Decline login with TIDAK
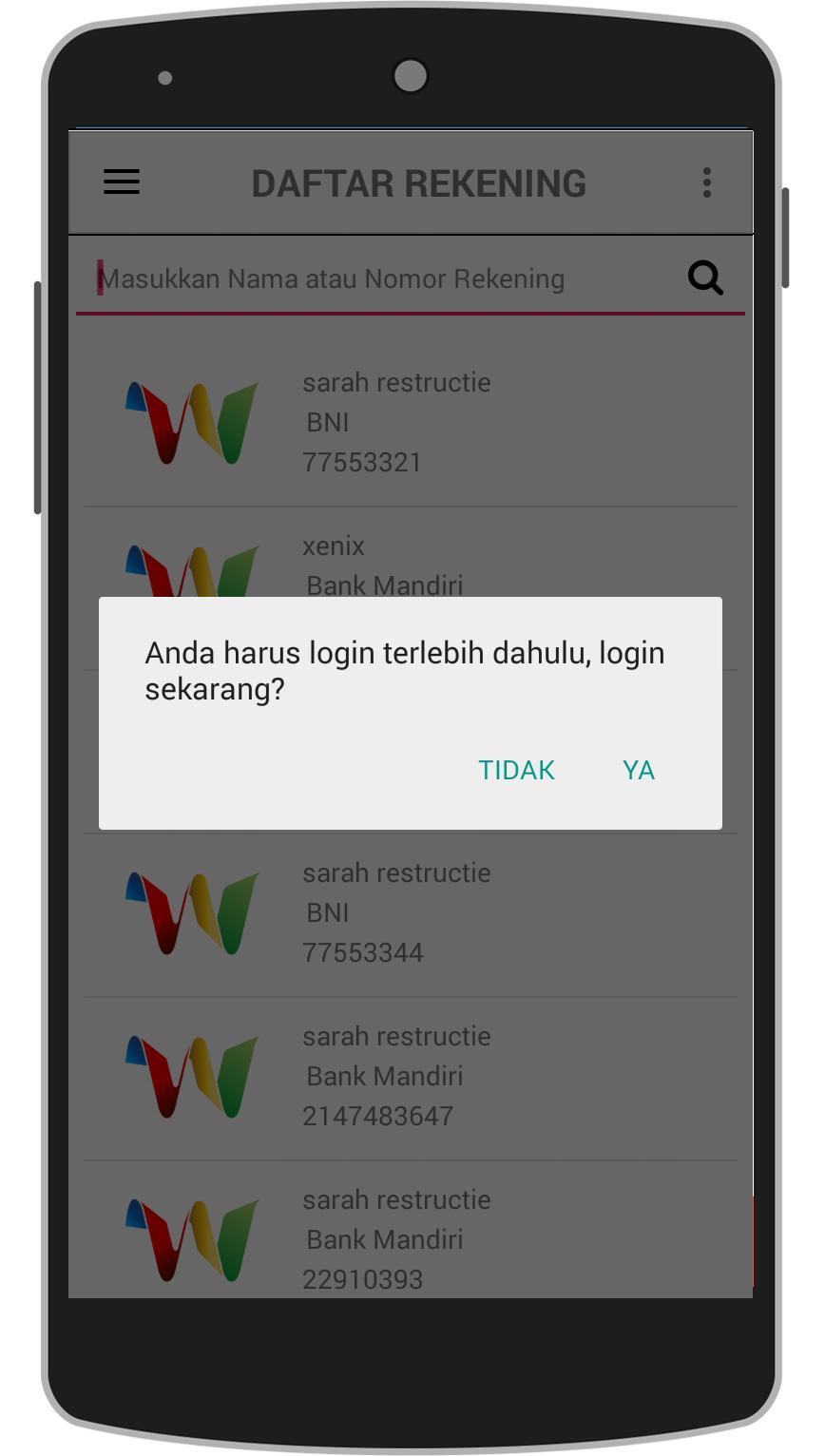 tap(516, 770)
